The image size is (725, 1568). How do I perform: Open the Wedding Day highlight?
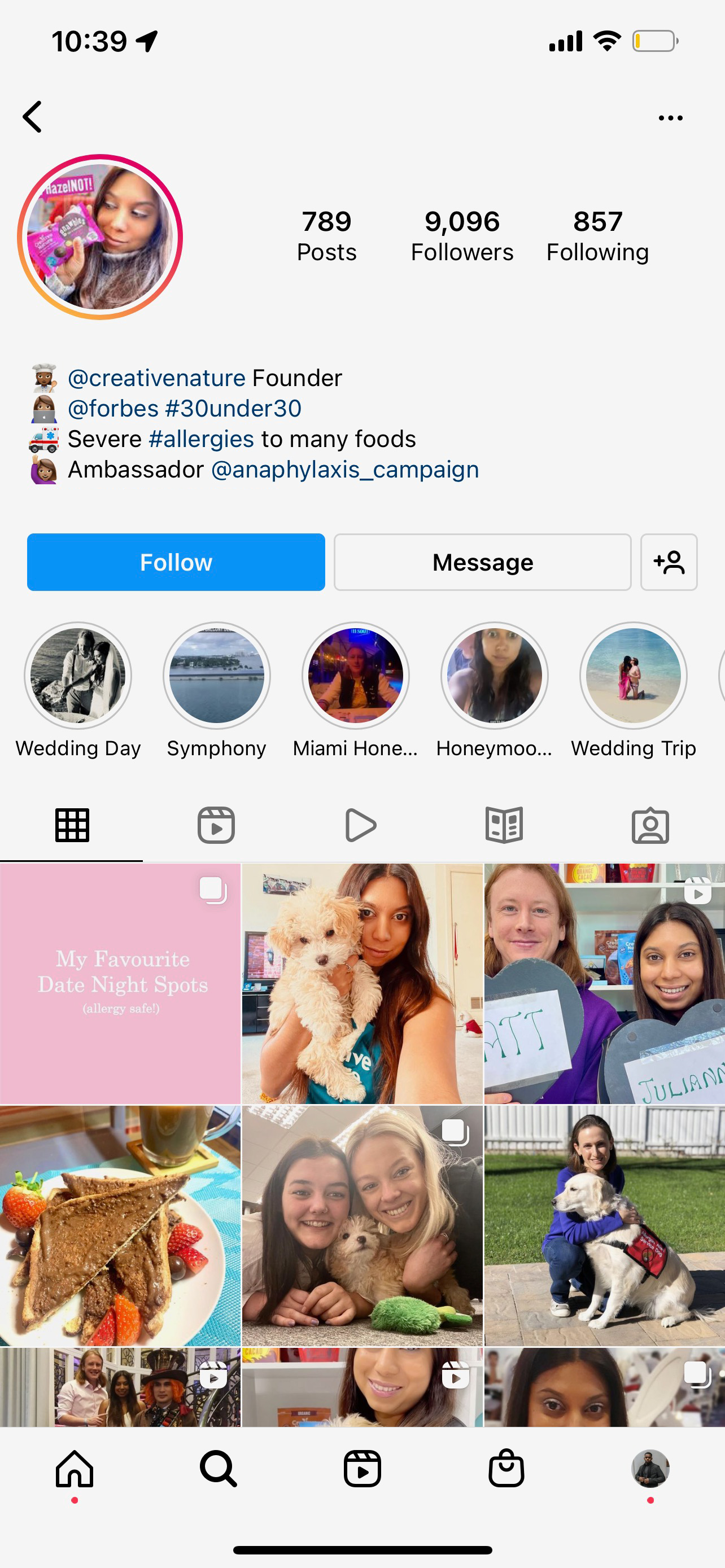coord(78,676)
